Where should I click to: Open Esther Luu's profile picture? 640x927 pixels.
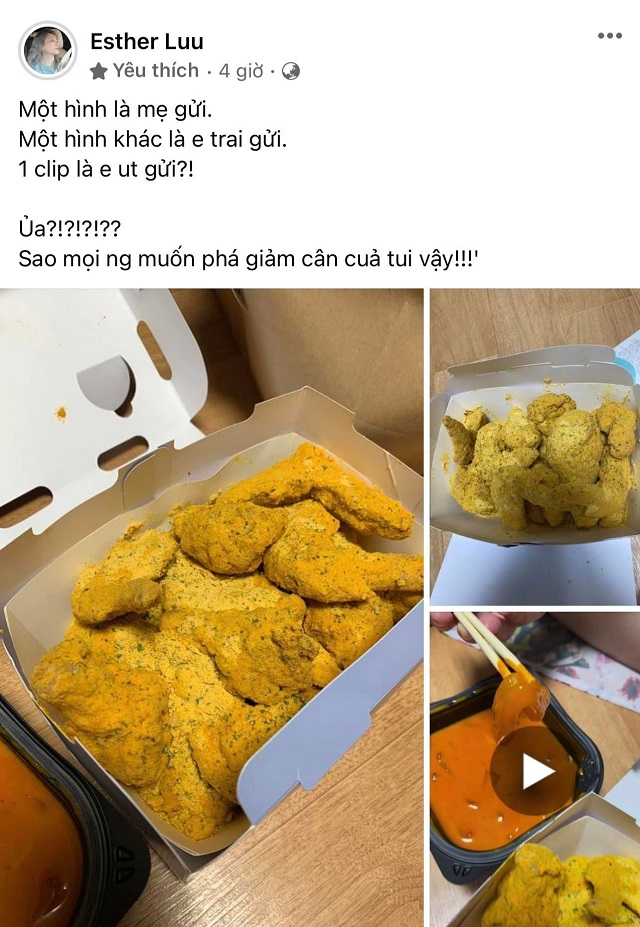(x=47, y=50)
